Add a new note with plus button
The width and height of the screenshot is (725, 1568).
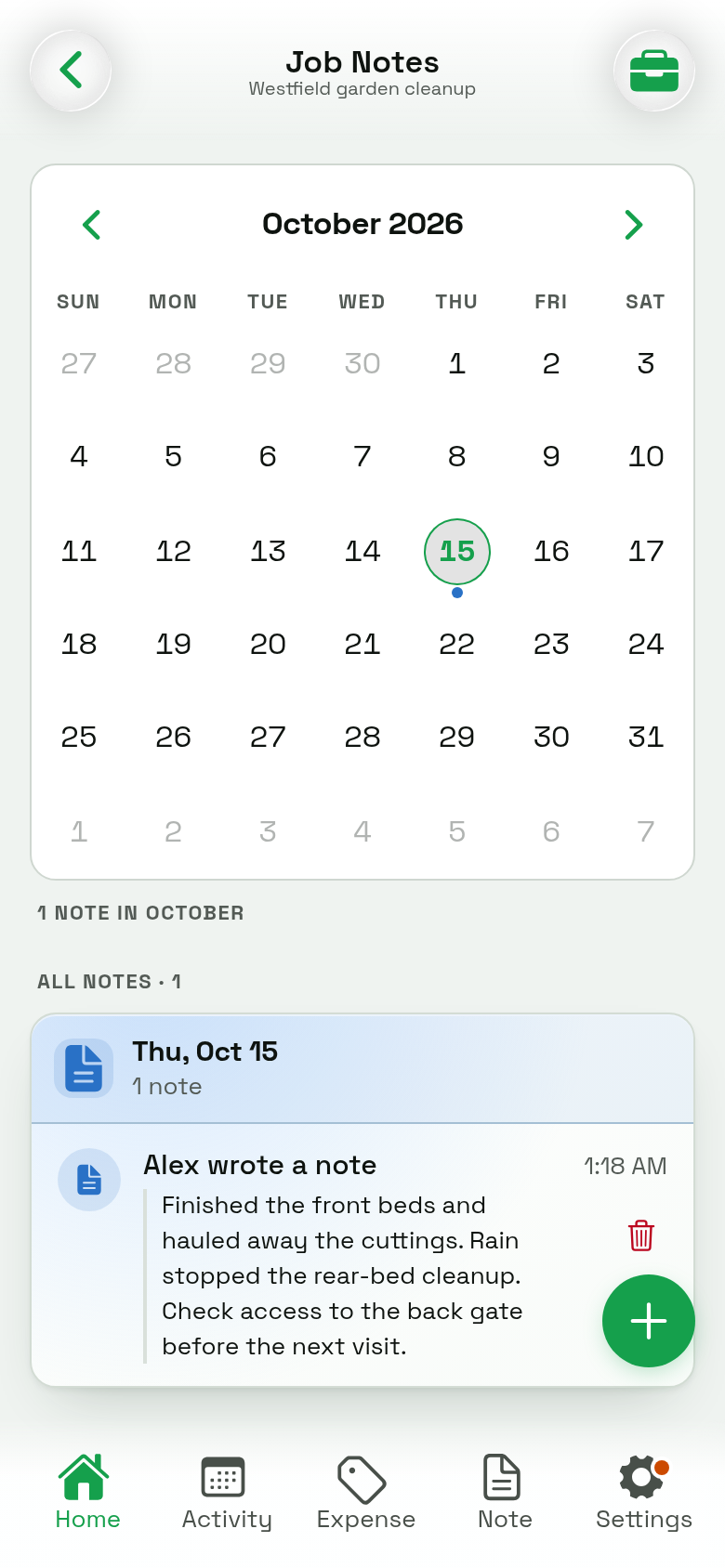tap(649, 1321)
